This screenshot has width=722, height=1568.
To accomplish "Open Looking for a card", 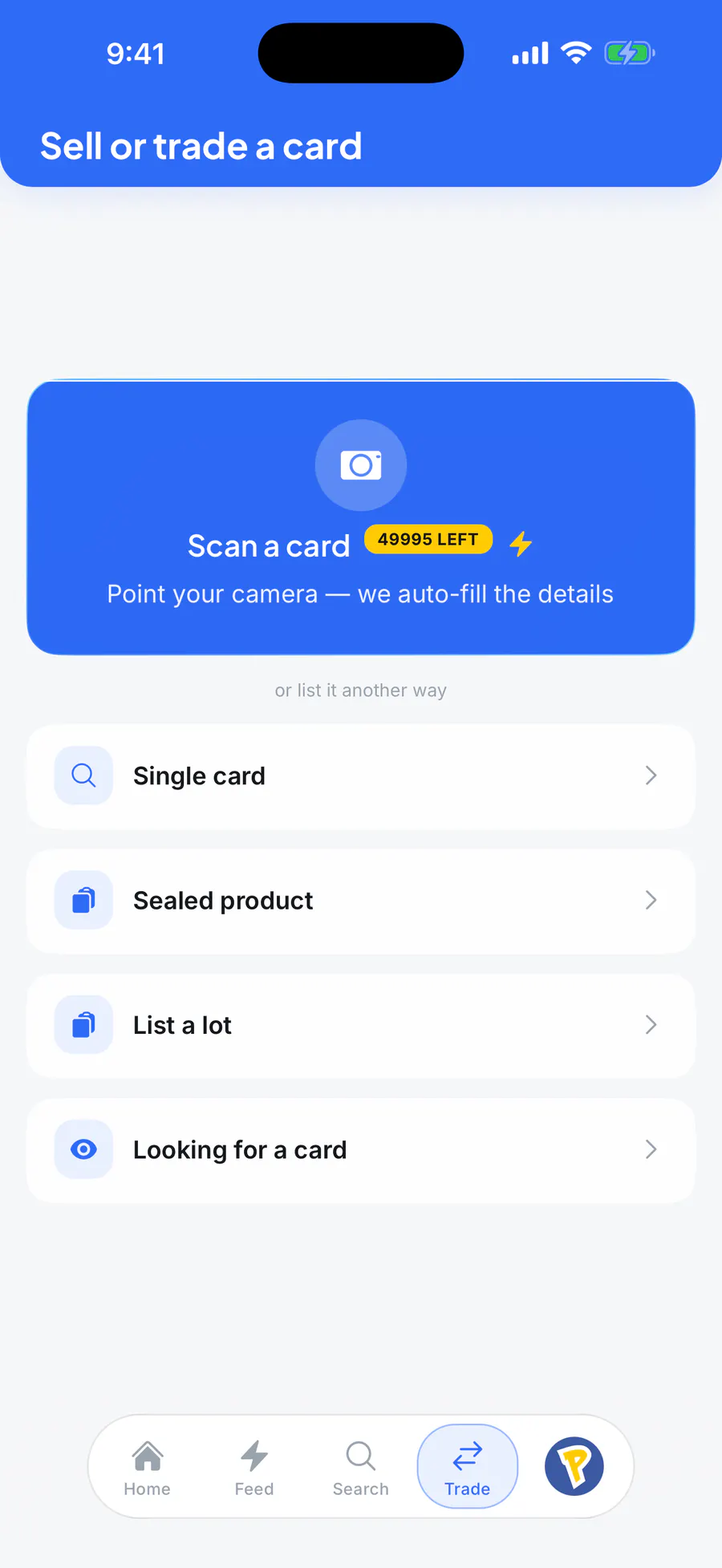I will coord(361,1149).
